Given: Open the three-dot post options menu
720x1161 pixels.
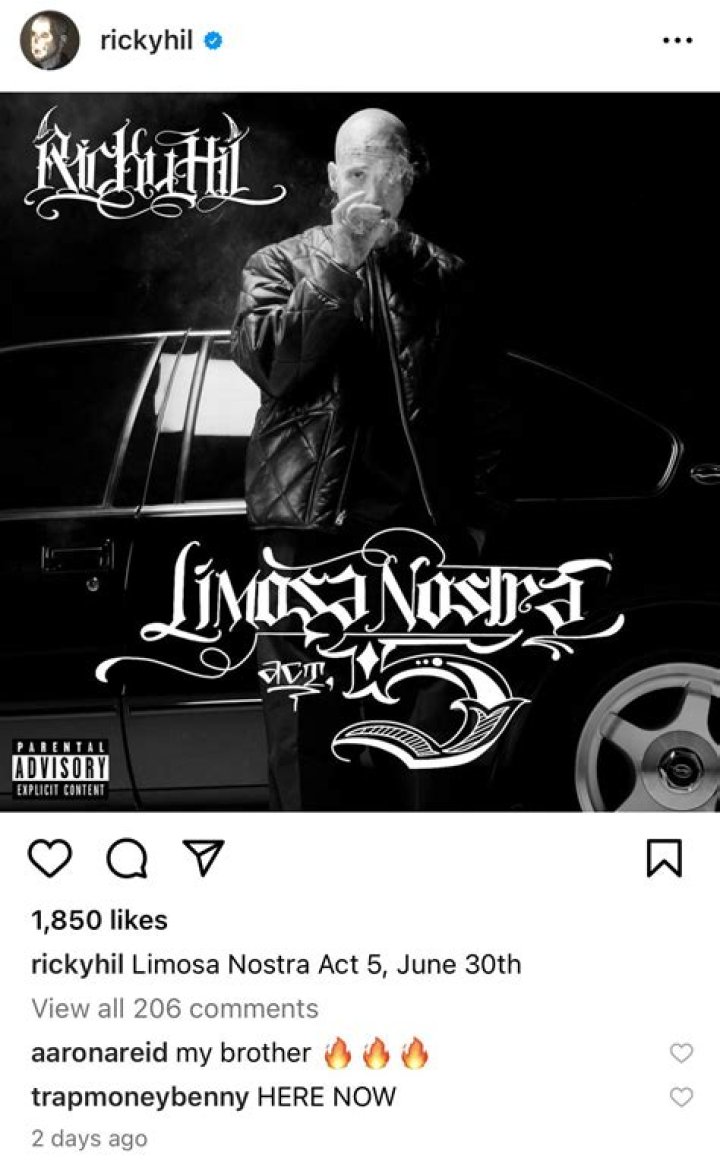Looking at the screenshot, I should [677, 41].
